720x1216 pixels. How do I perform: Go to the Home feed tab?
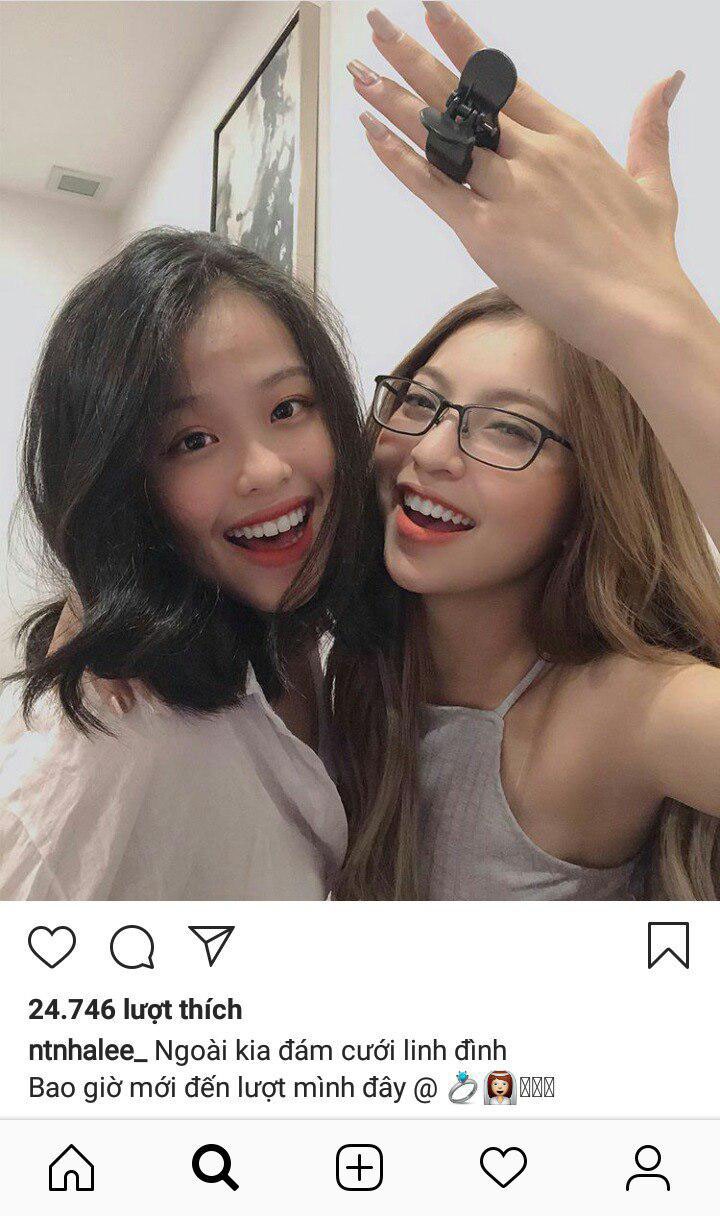[x=72, y=1167]
